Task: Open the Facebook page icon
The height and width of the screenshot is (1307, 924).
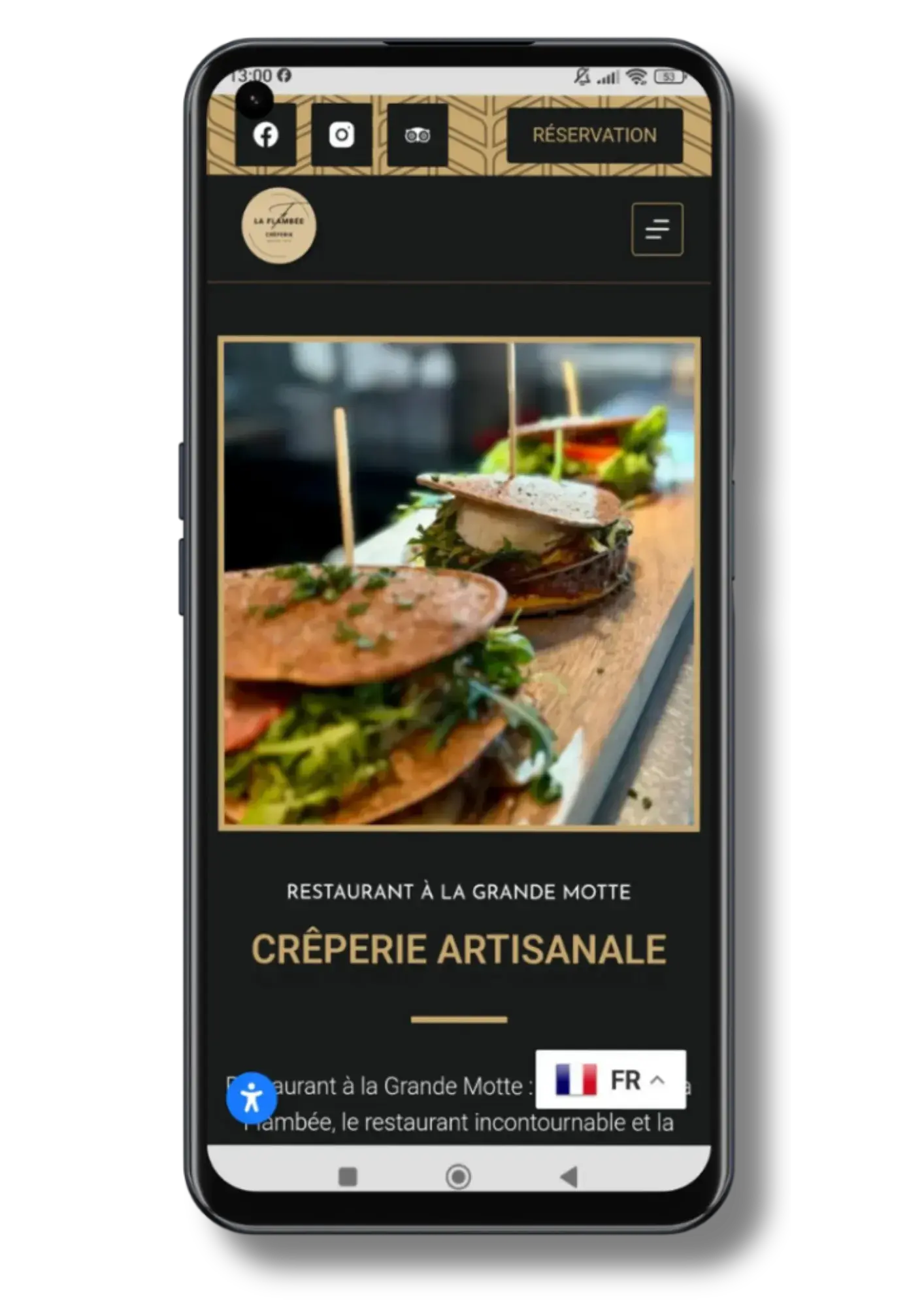Action: click(265, 135)
